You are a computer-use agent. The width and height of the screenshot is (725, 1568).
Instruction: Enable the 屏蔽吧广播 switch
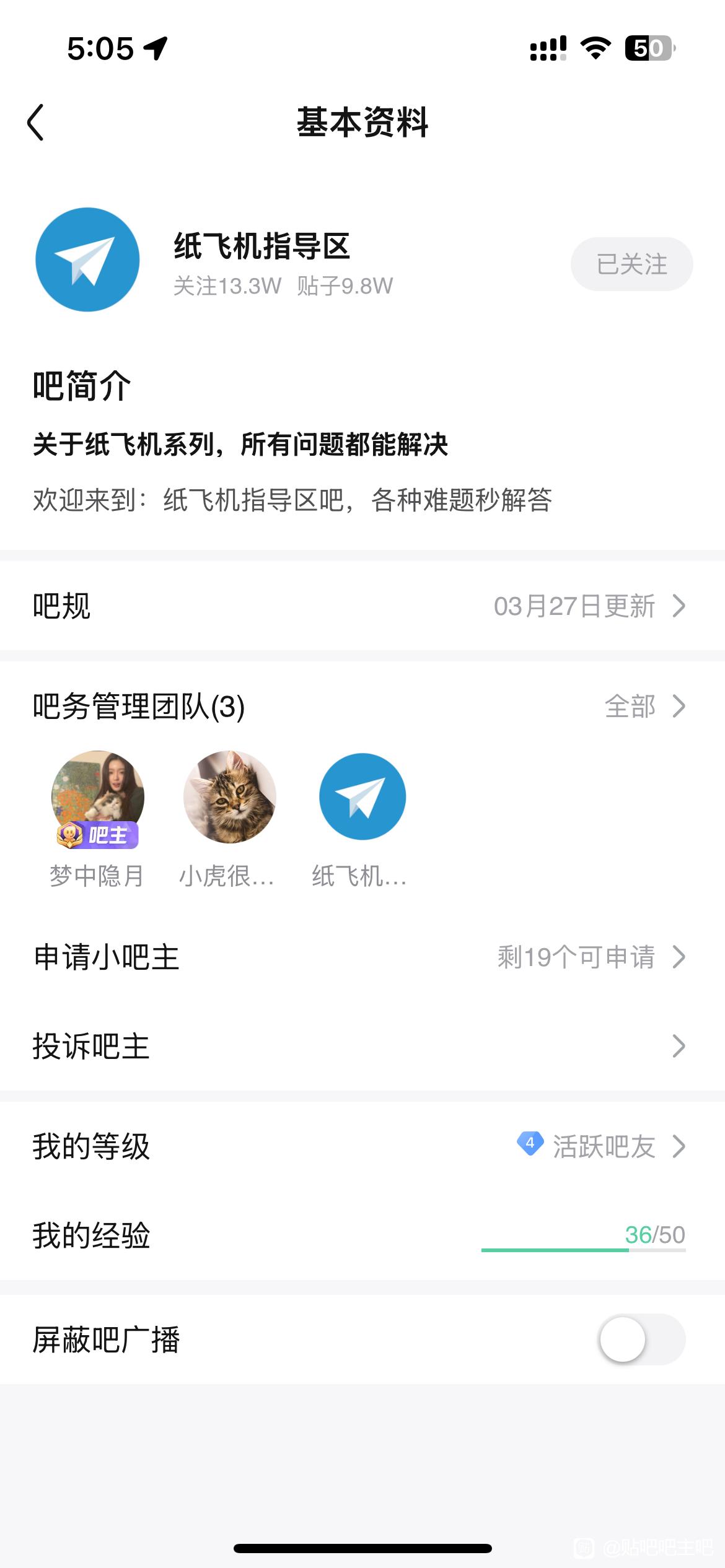coord(642,1339)
